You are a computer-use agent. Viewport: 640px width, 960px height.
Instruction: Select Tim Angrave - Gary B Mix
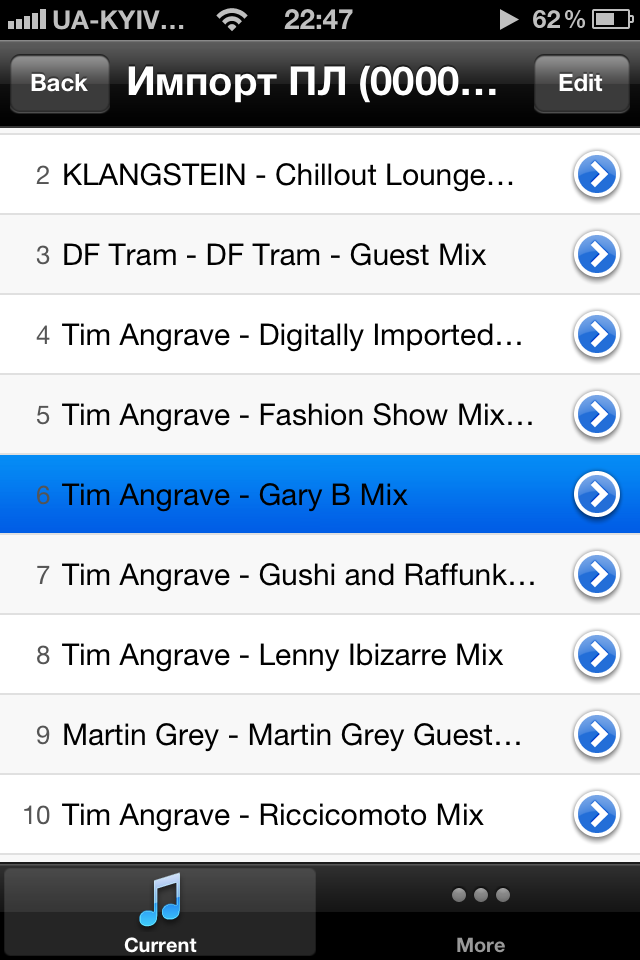[235, 495]
